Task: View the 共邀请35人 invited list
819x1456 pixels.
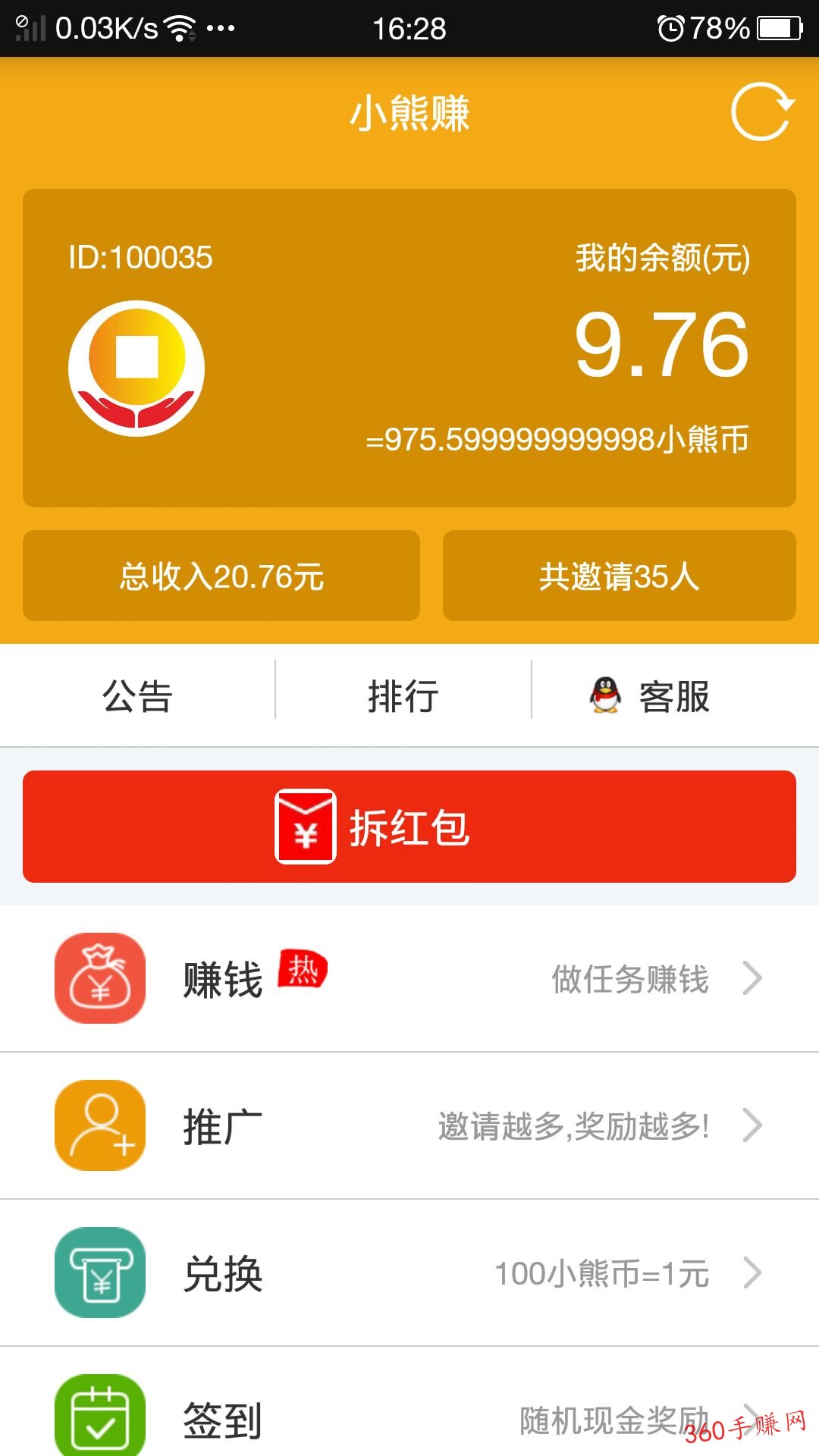Action: (620, 576)
